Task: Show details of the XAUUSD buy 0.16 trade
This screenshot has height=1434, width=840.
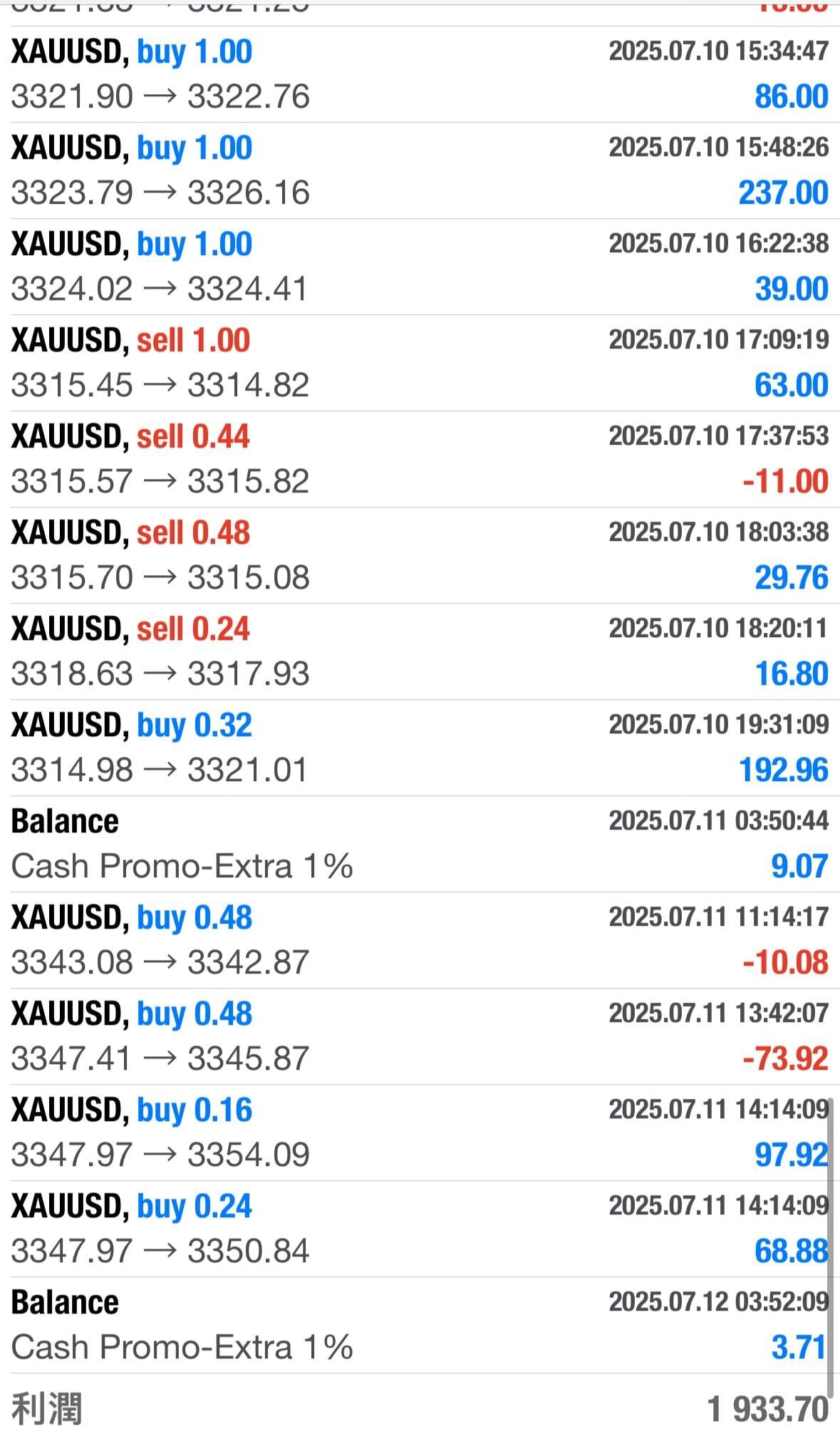Action: pyautogui.click(x=420, y=1133)
